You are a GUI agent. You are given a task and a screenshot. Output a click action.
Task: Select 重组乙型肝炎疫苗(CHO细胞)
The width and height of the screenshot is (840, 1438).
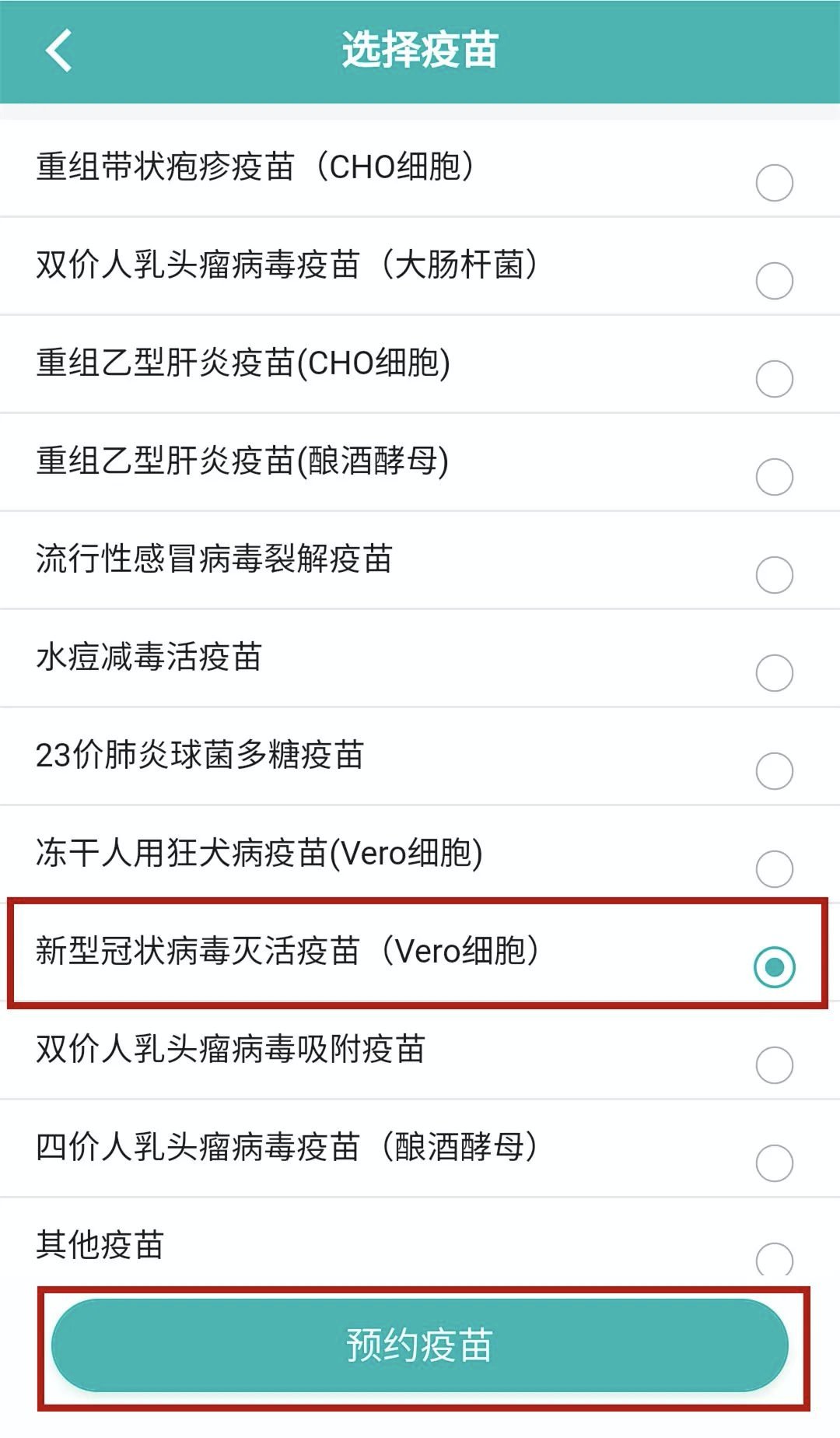pyautogui.click(x=774, y=379)
